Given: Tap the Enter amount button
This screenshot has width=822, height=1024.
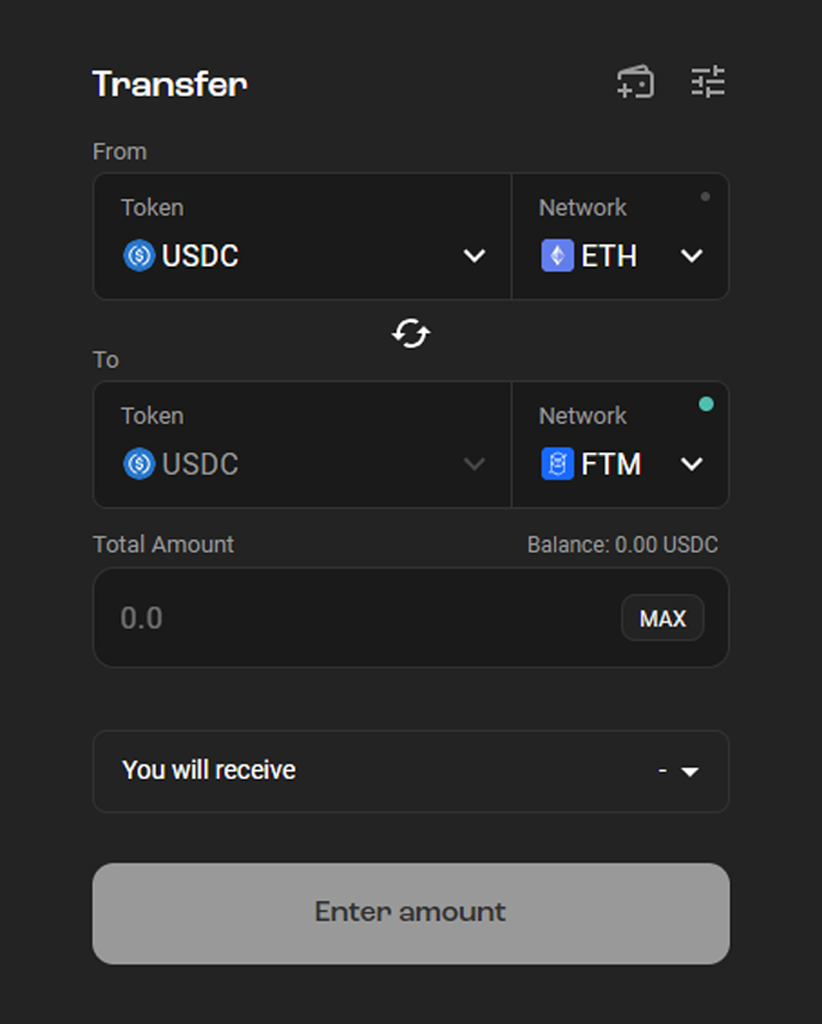Looking at the screenshot, I should (x=411, y=913).
